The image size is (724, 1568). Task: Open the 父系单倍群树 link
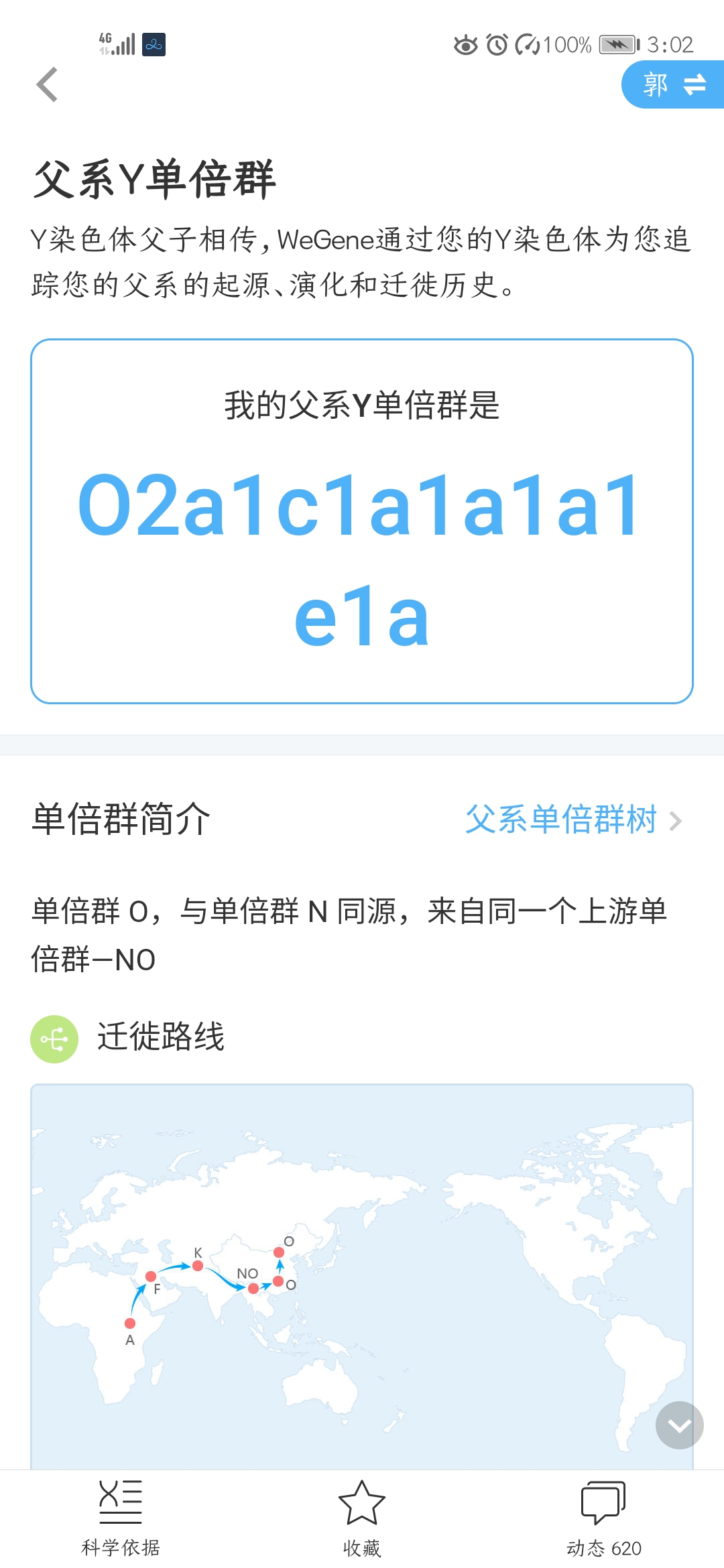point(574,820)
